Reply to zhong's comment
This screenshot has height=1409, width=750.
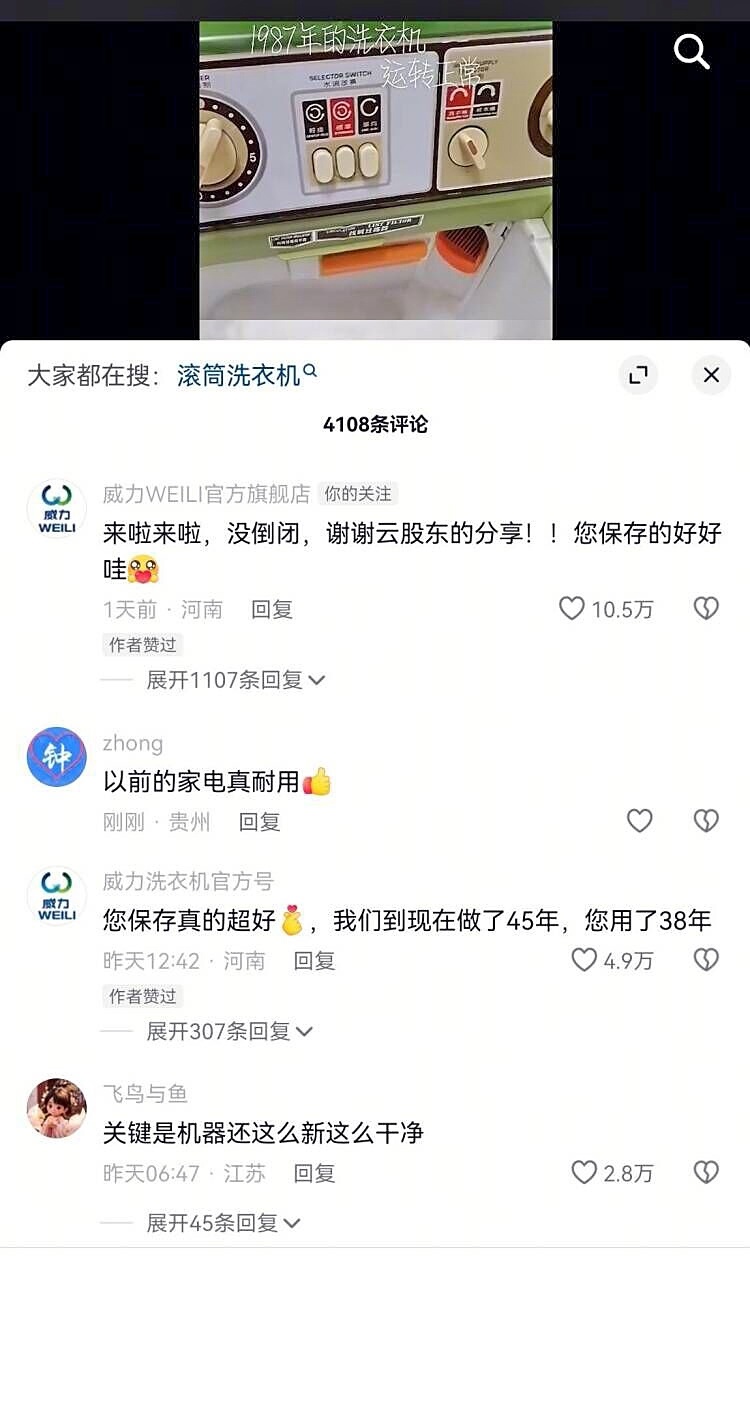(259, 822)
